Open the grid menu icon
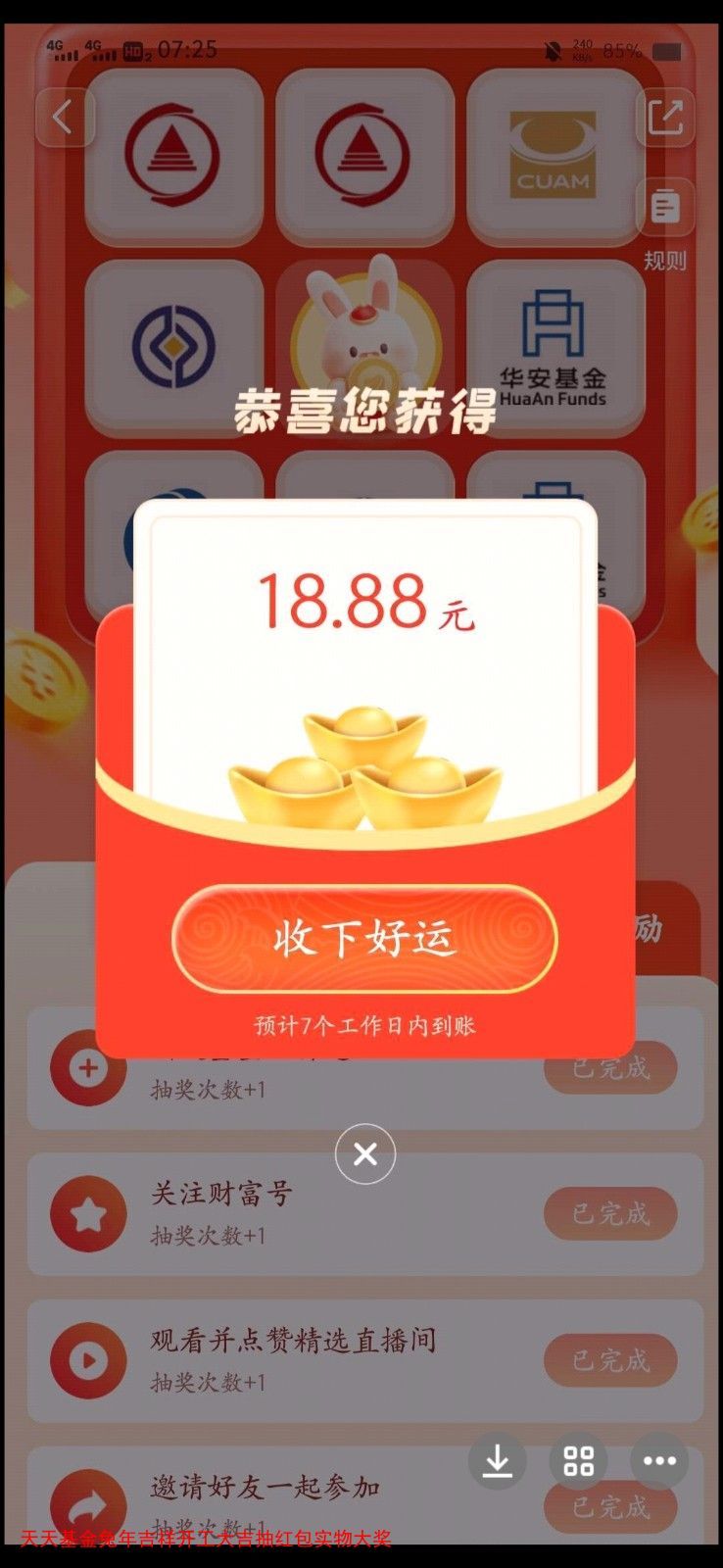The width and height of the screenshot is (723, 1568). 578,1461
